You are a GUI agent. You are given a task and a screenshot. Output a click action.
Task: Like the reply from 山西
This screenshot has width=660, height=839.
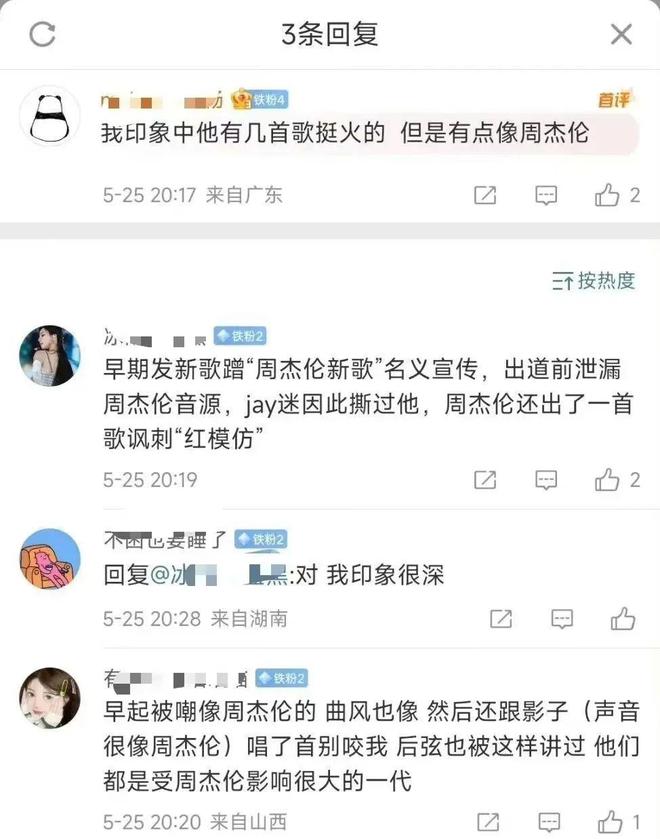[x=607, y=823]
